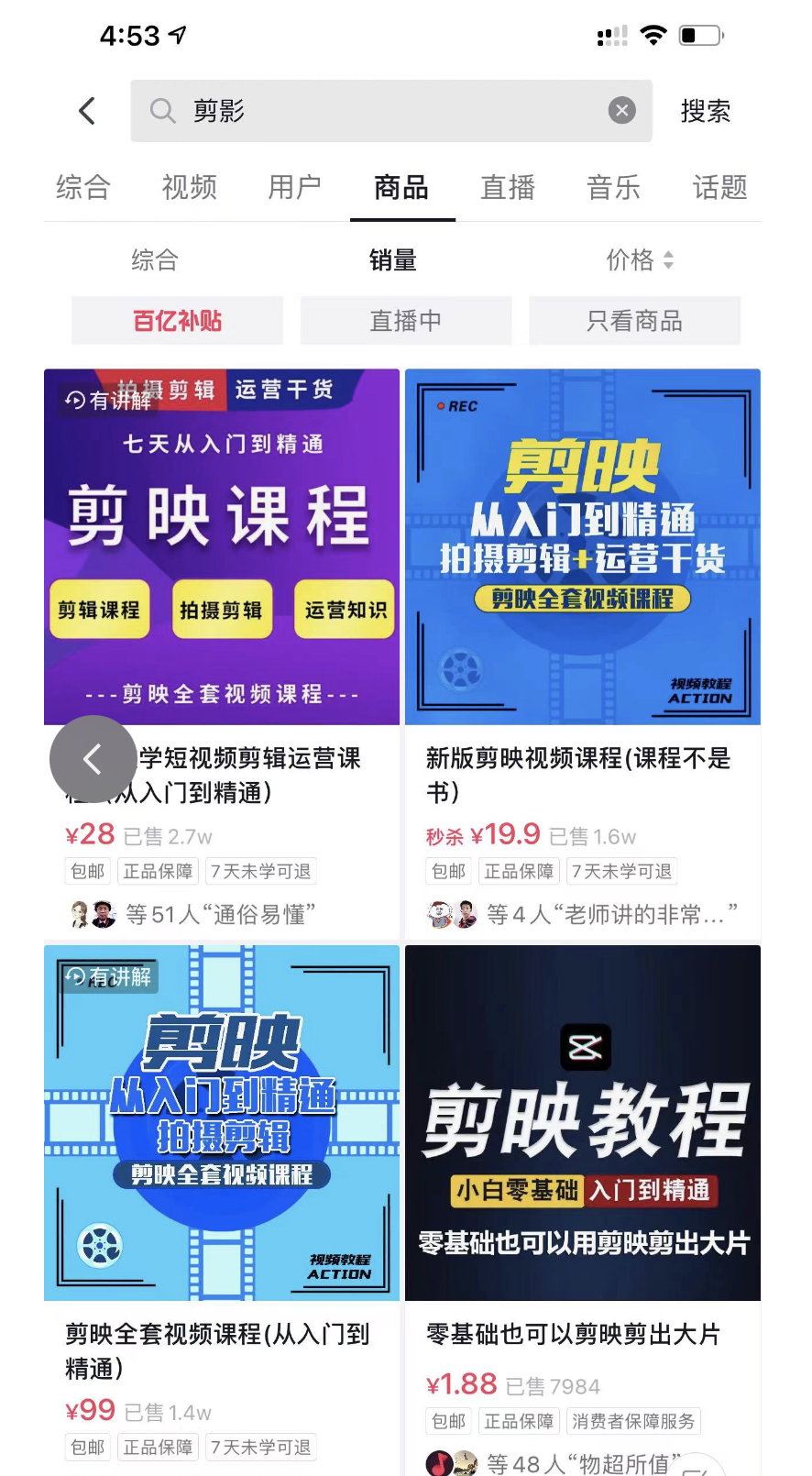812x1476 pixels.
Task: Apply the 只看商品 filter
Action: (634, 321)
